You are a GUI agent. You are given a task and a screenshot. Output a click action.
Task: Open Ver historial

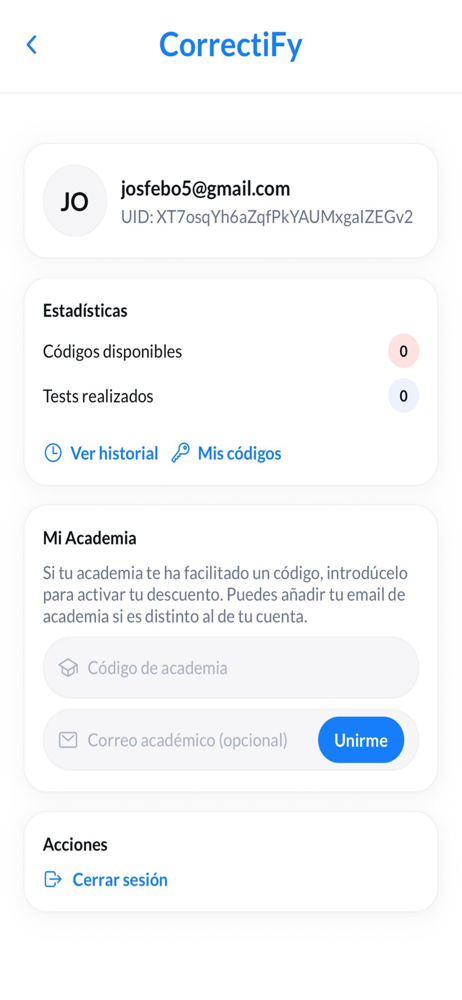(x=101, y=453)
